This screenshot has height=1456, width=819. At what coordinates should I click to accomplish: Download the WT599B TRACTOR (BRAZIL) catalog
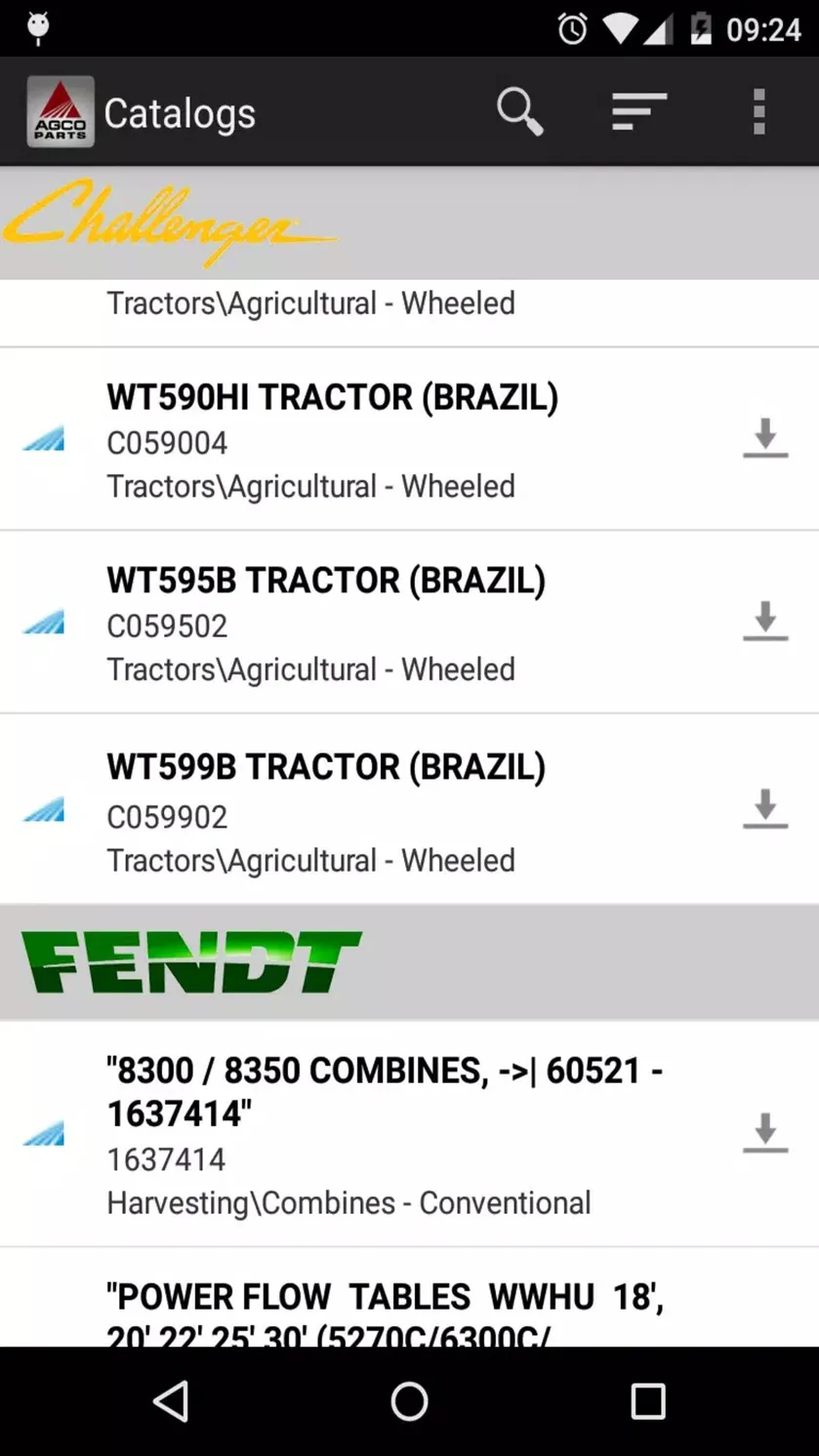tap(765, 809)
